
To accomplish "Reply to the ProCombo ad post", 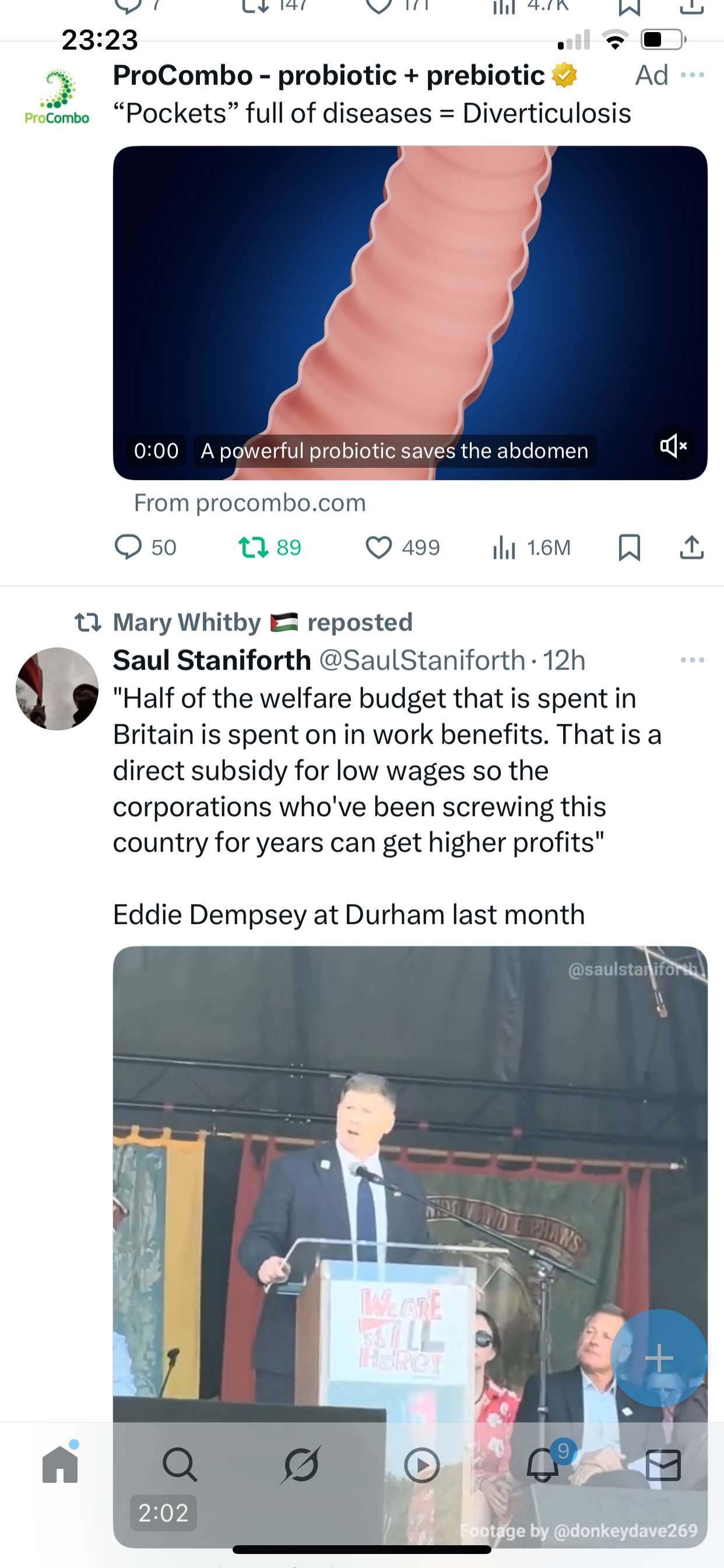I will tap(128, 547).
